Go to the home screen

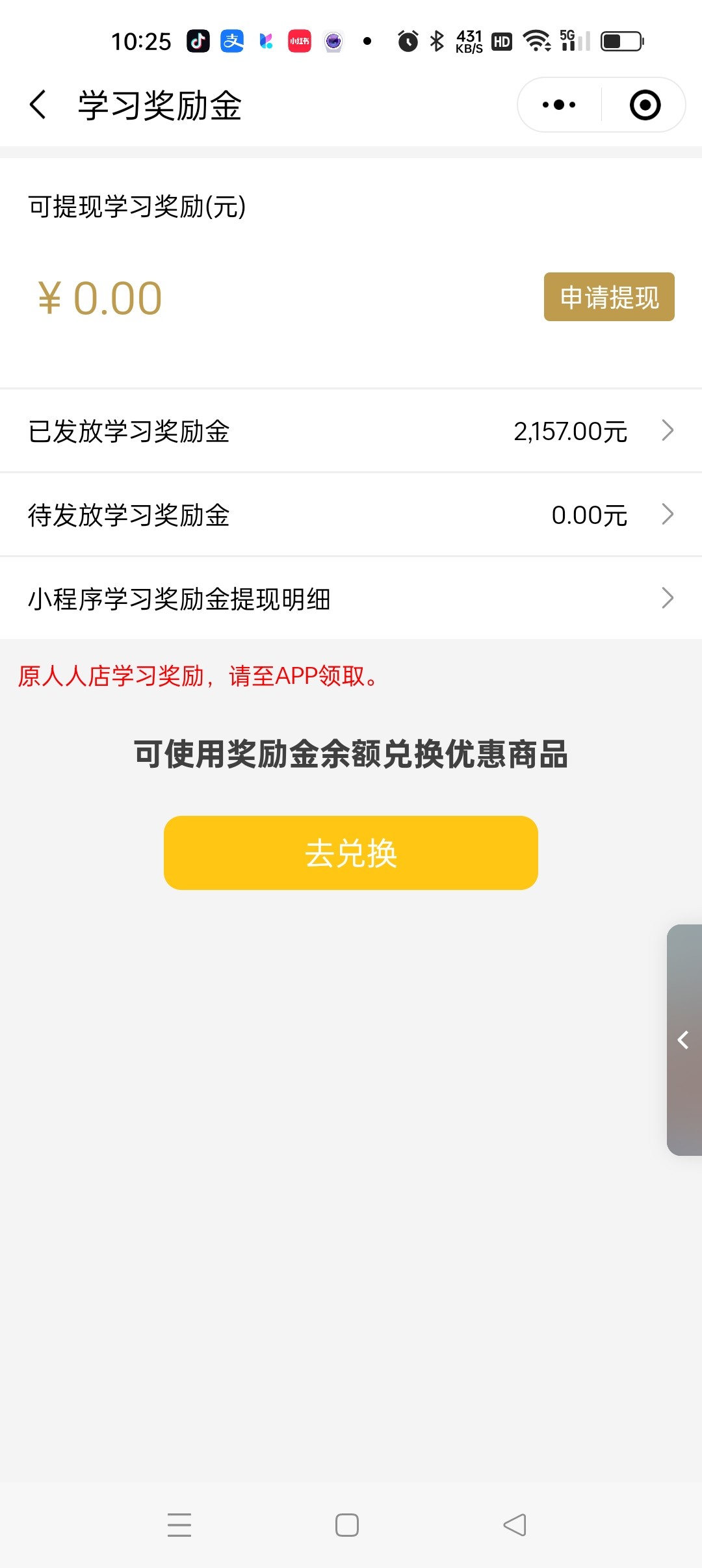pyautogui.click(x=347, y=1525)
